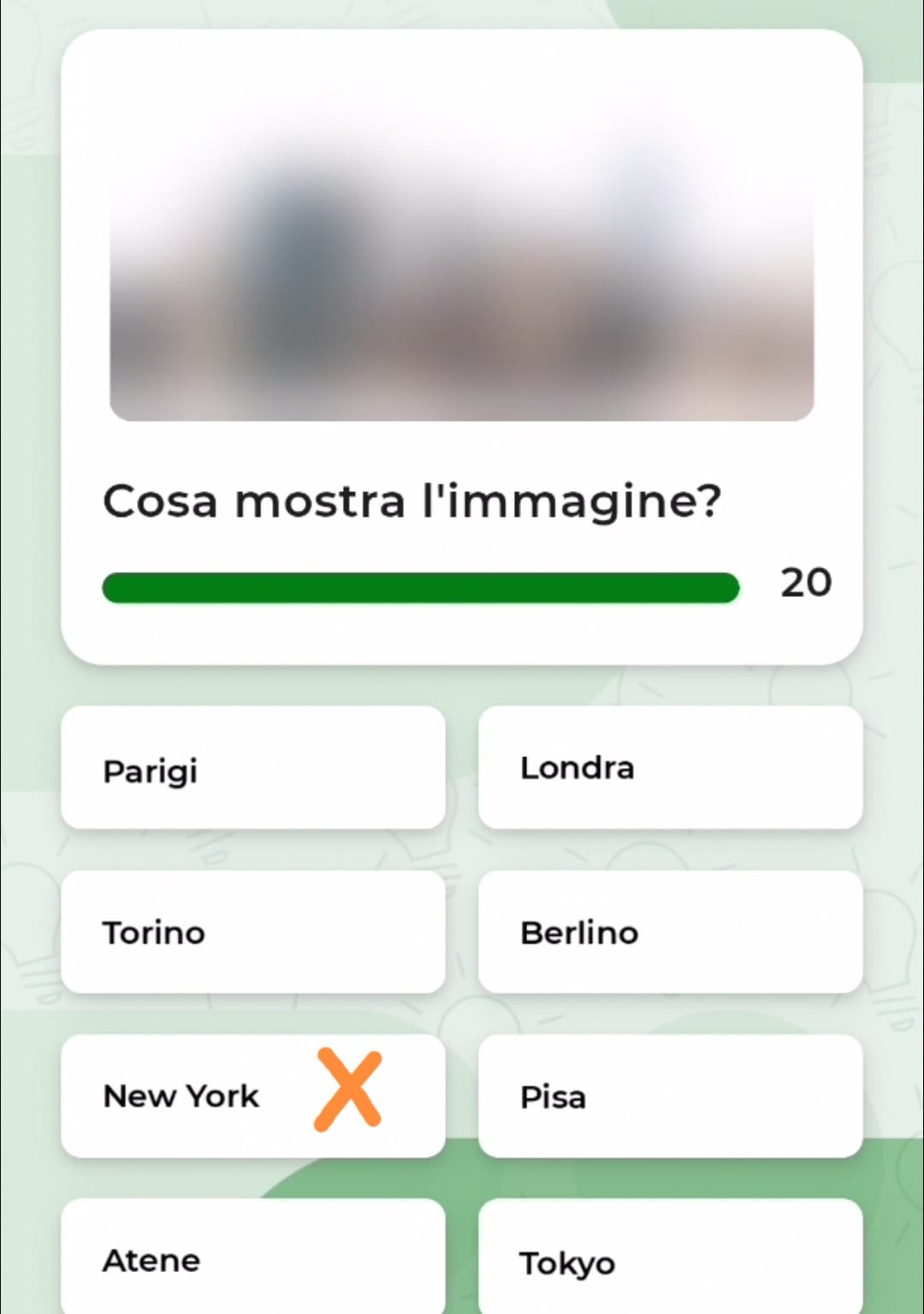Choose the Atene option
Viewport: 924px width, 1314px height.
click(252, 1258)
